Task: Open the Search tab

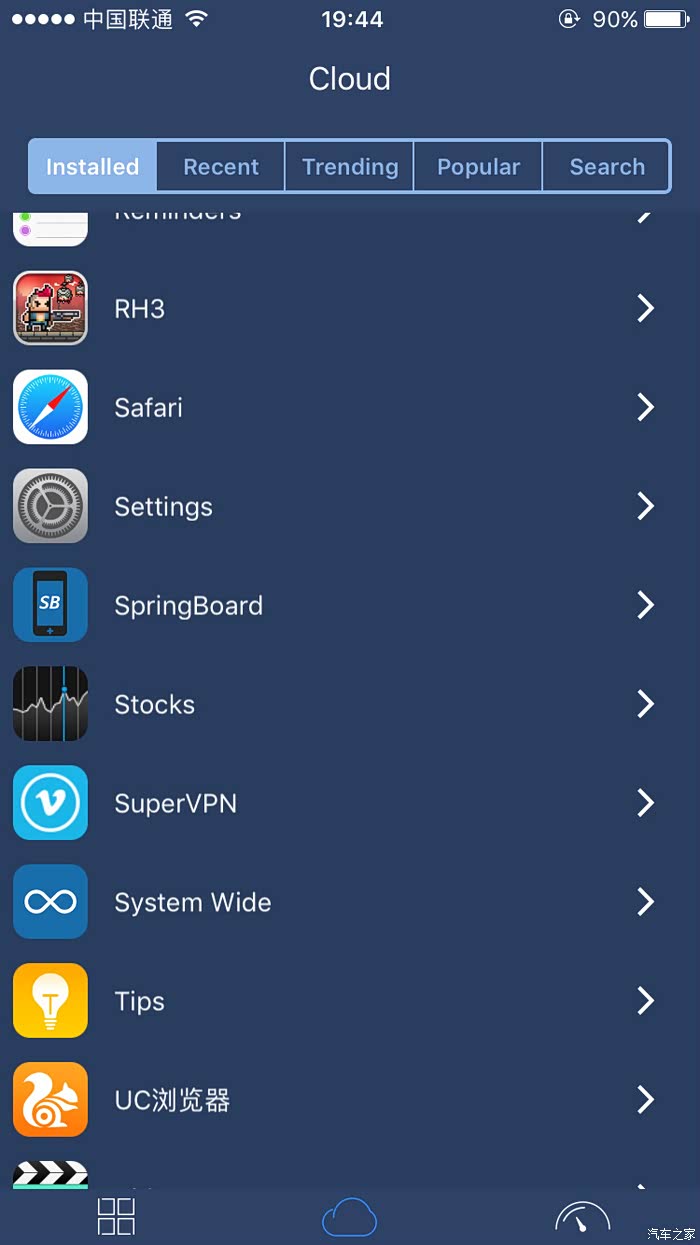Action: 607,167
